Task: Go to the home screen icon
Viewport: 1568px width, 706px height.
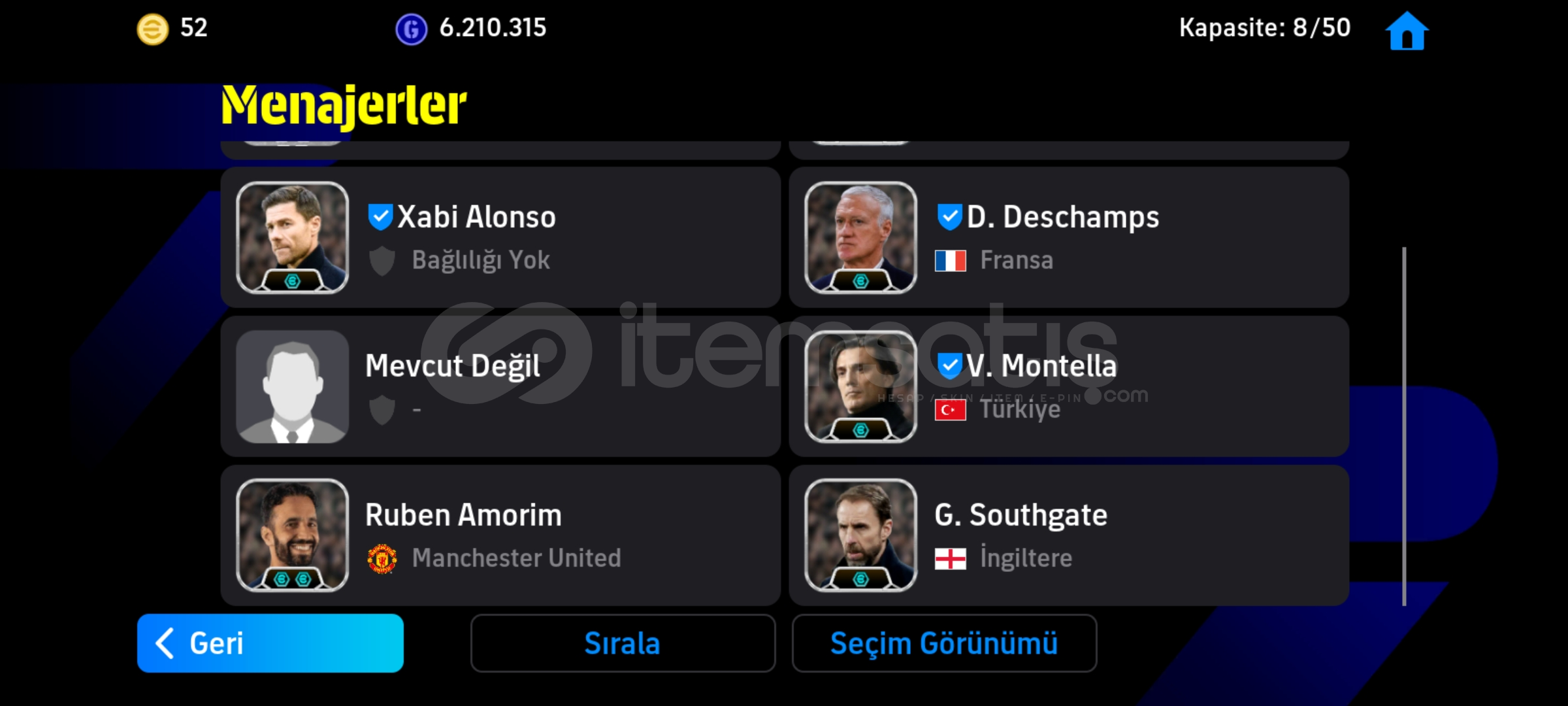Action: tap(1407, 31)
